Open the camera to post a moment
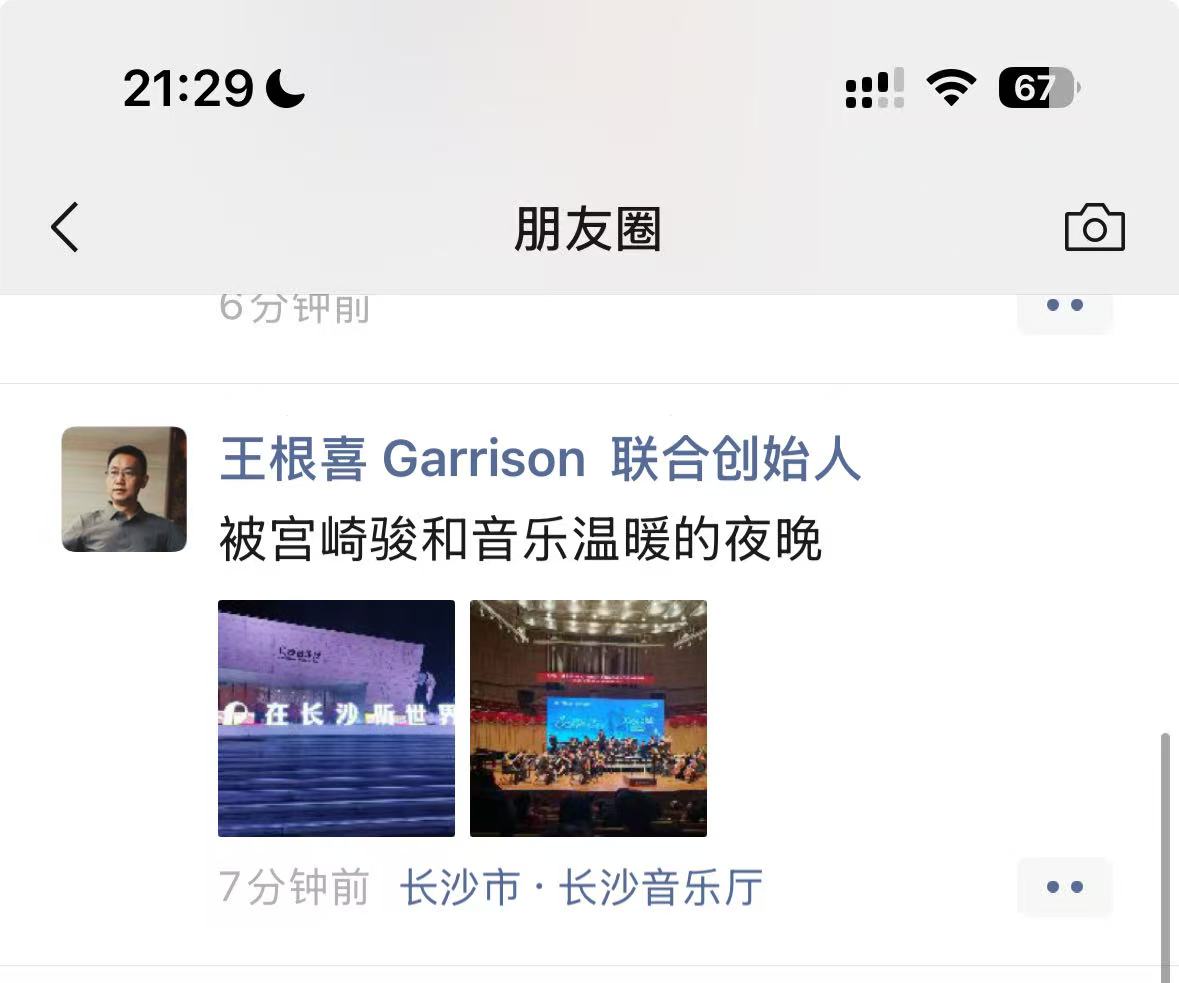1179x983 pixels. (x=1094, y=228)
